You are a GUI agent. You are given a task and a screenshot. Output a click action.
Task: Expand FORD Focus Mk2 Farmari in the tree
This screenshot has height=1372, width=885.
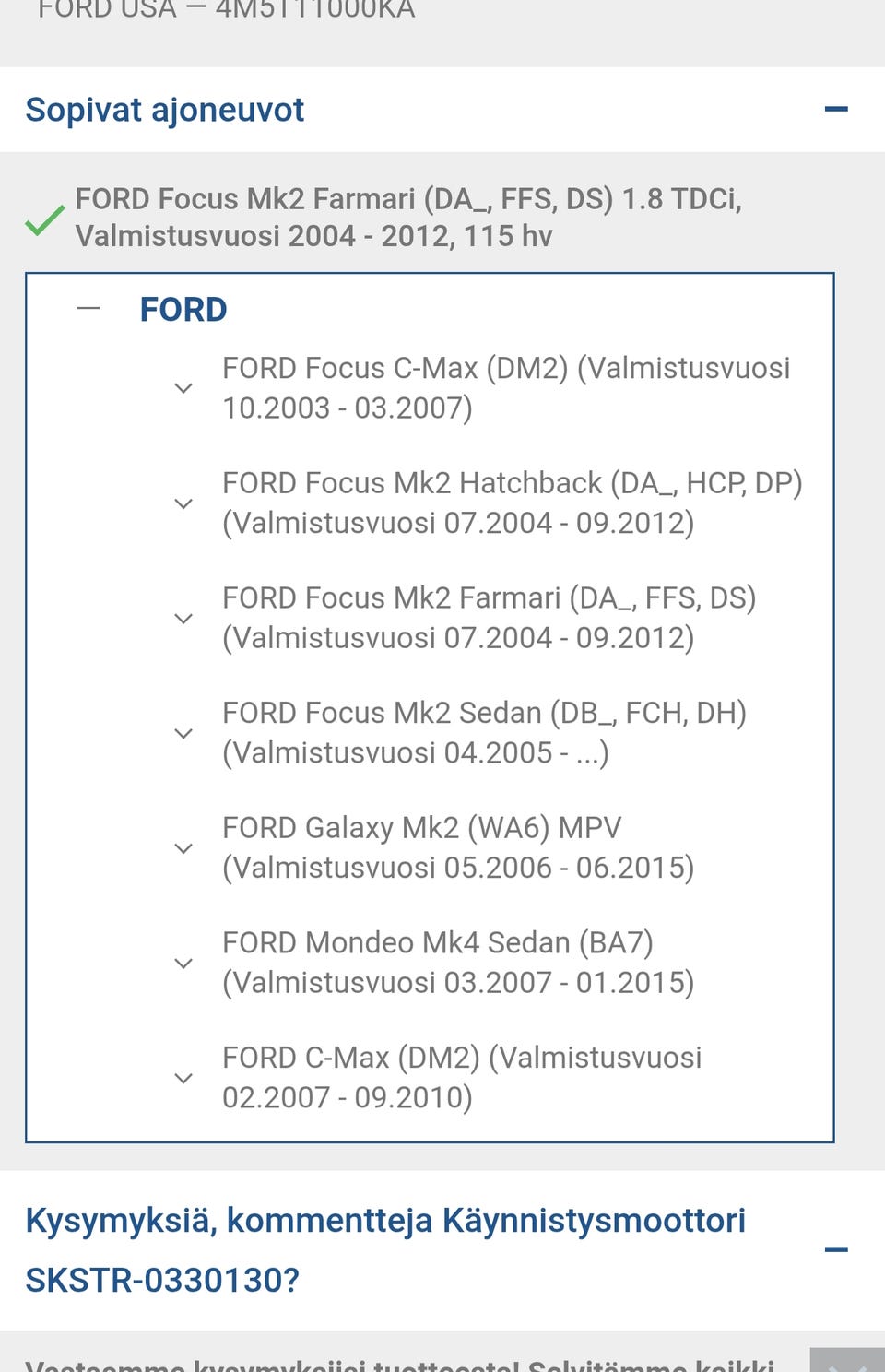(183, 619)
